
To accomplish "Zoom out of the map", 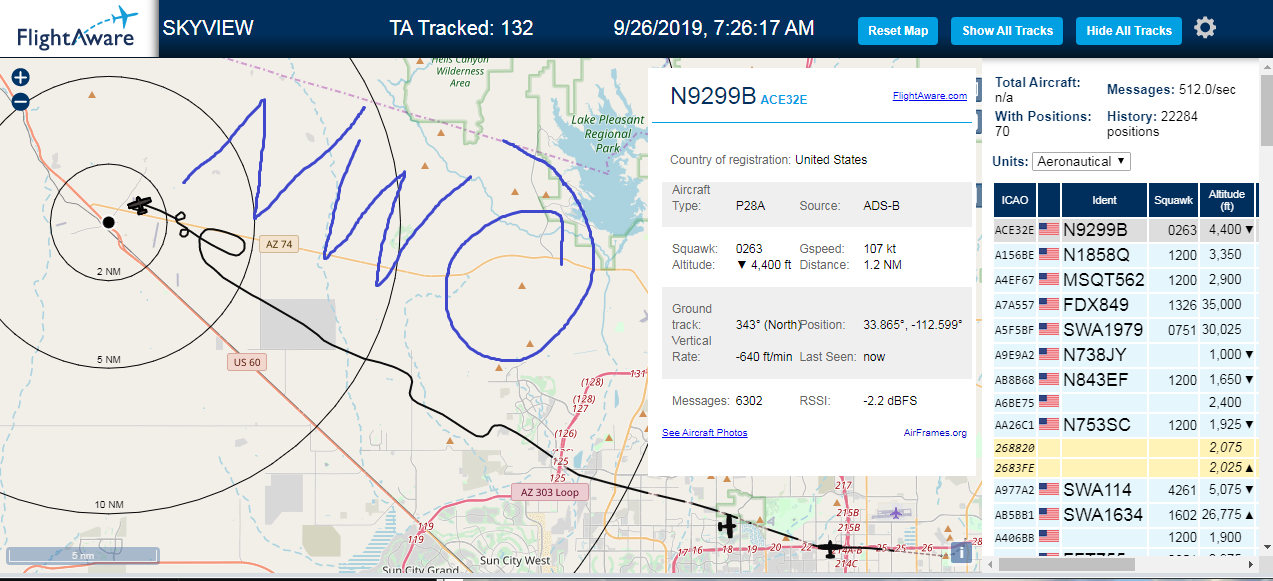I will coord(20,100).
